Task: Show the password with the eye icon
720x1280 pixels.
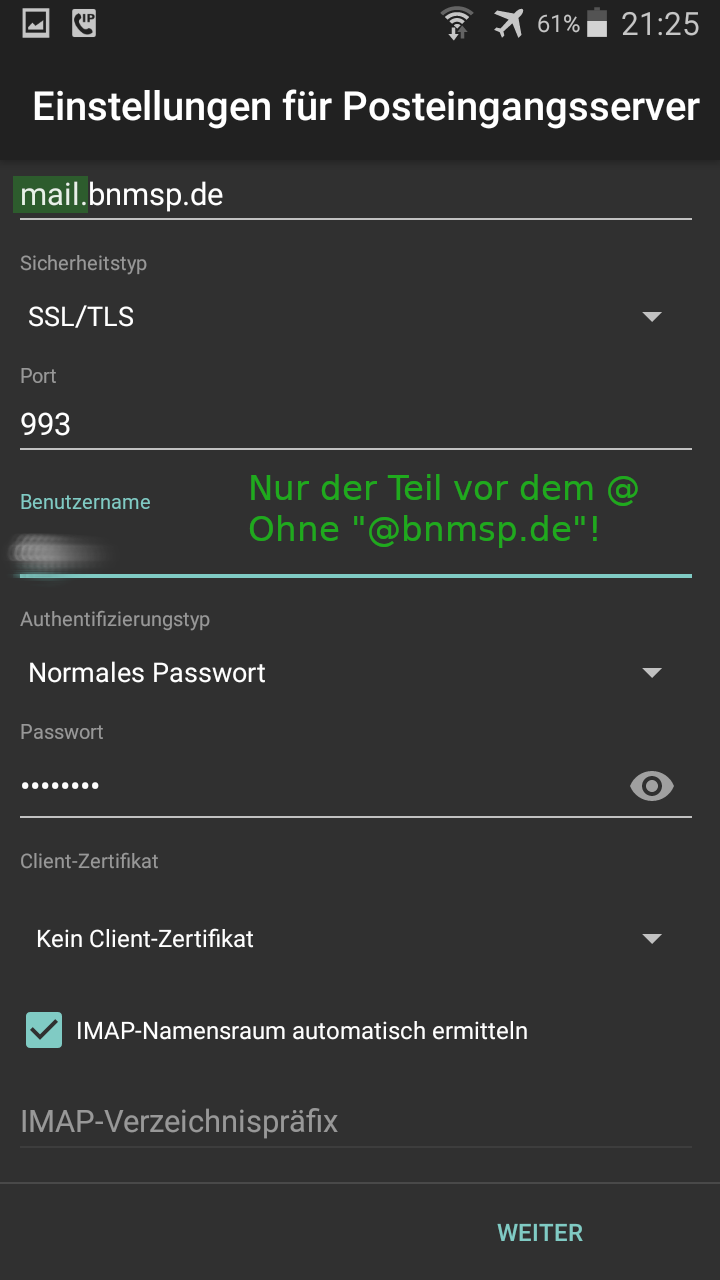Action: click(x=652, y=787)
